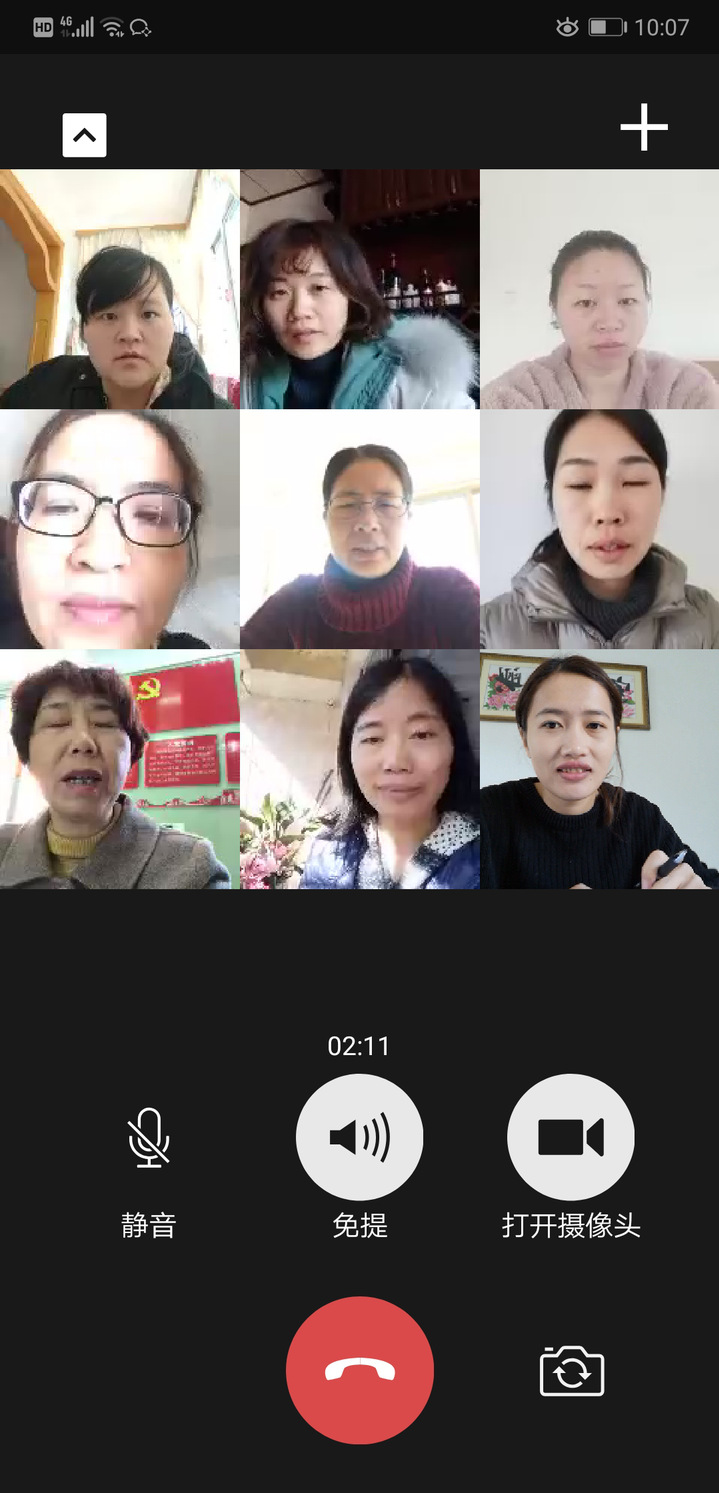This screenshot has width=719, height=1493.
Task: Open the video tile of the participant holding a pen
Action: click(599, 769)
